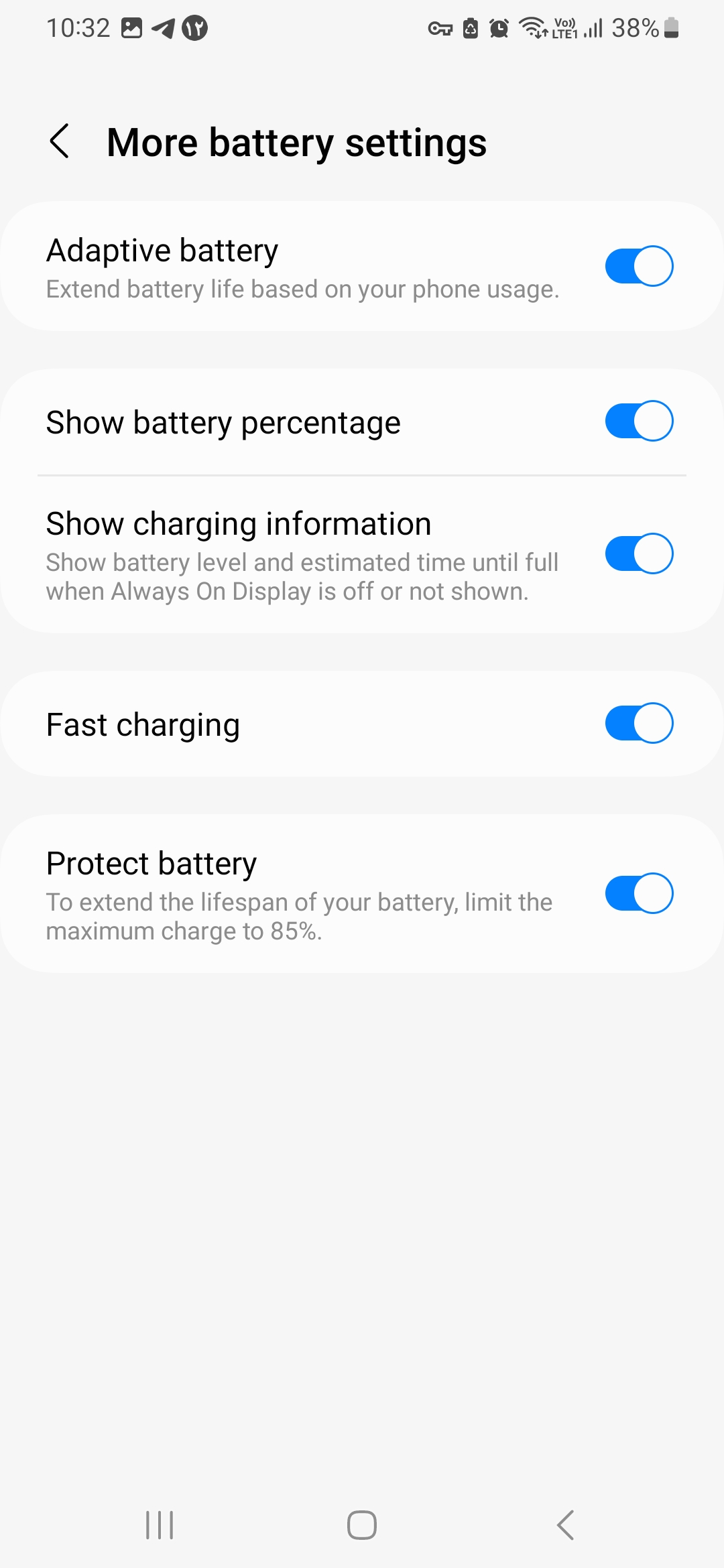Turn off Protect battery
This screenshot has height=1568, width=724.
click(x=638, y=893)
